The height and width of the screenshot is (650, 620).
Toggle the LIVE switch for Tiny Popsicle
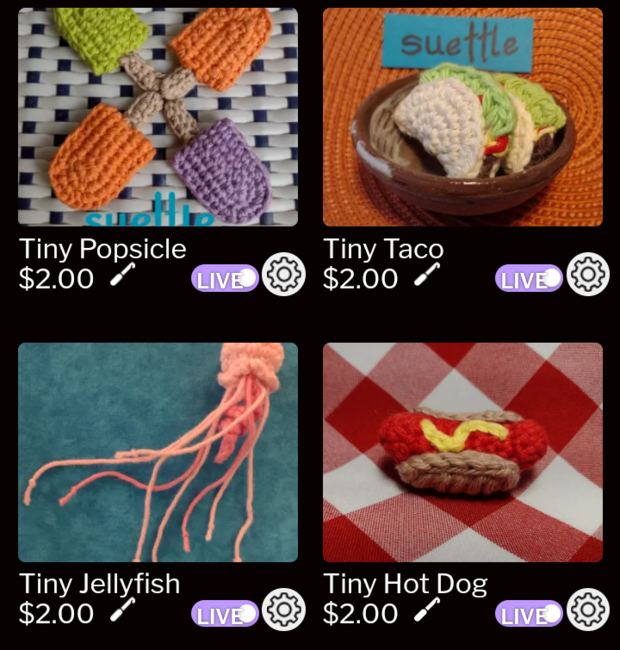coord(225,279)
